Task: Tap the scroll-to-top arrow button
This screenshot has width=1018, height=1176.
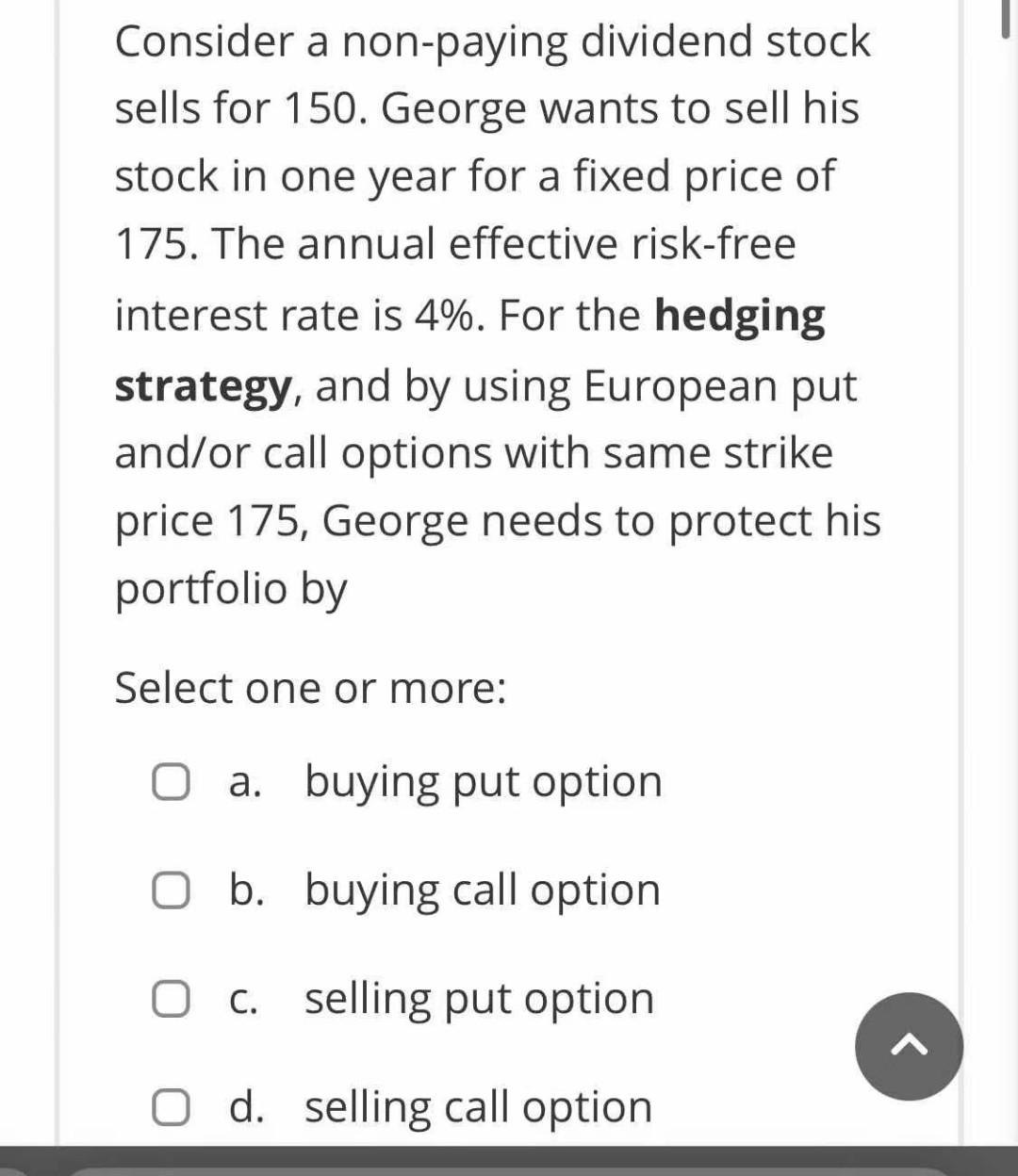Action: 909,1046
